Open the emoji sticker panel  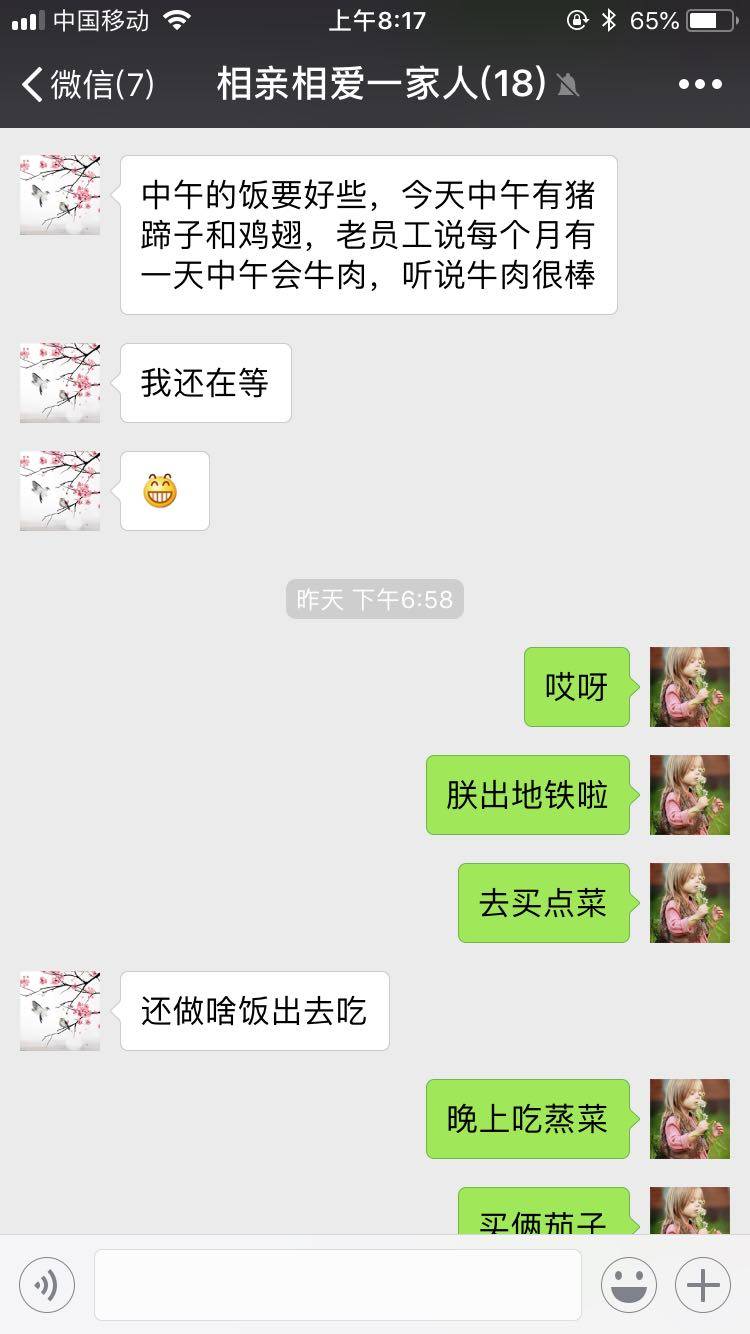(x=629, y=1284)
